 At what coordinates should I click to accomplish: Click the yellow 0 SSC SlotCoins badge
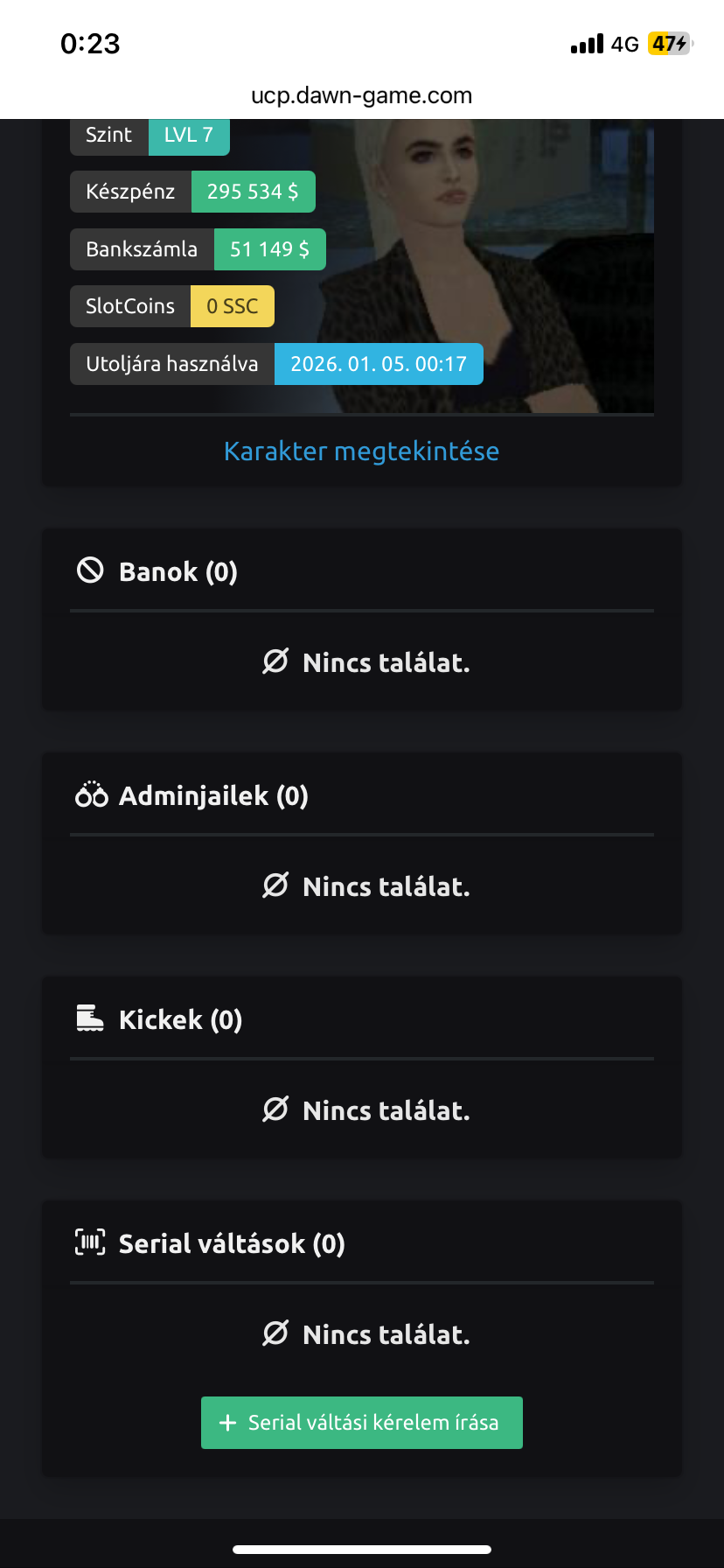232,305
